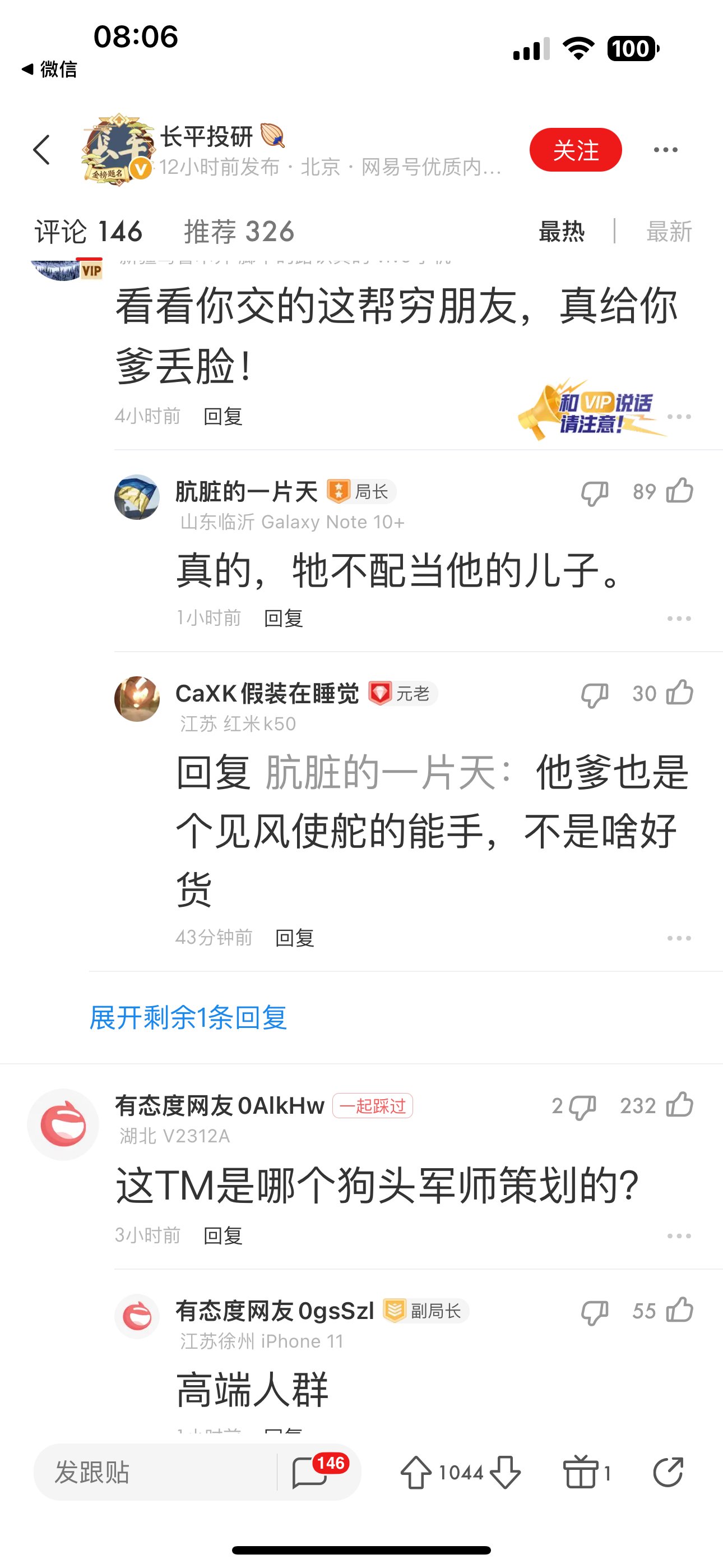This screenshot has width=723, height=1568.
Task: Open the comments icon with 146 badge
Action: tap(318, 1472)
